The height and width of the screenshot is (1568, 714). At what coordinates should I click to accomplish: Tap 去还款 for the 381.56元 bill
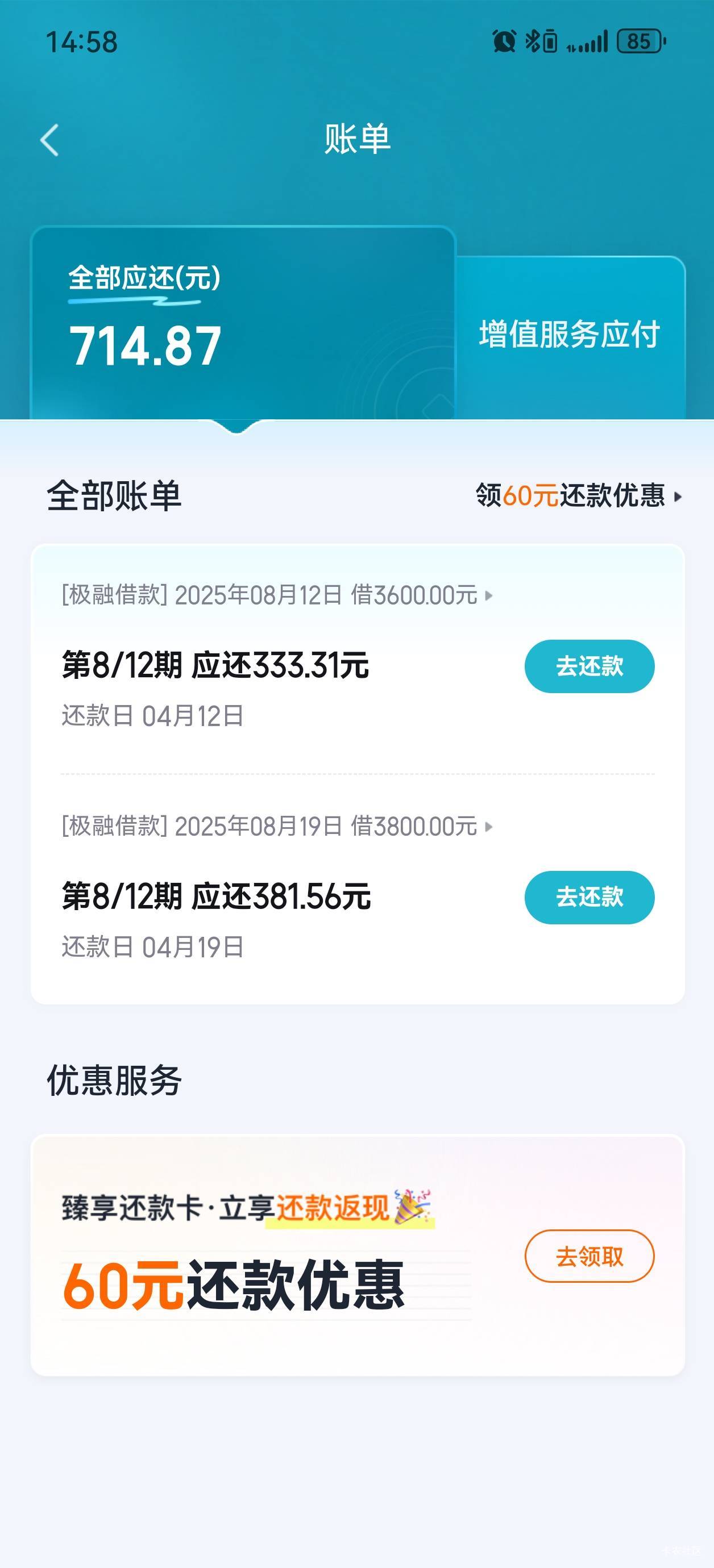click(589, 898)
